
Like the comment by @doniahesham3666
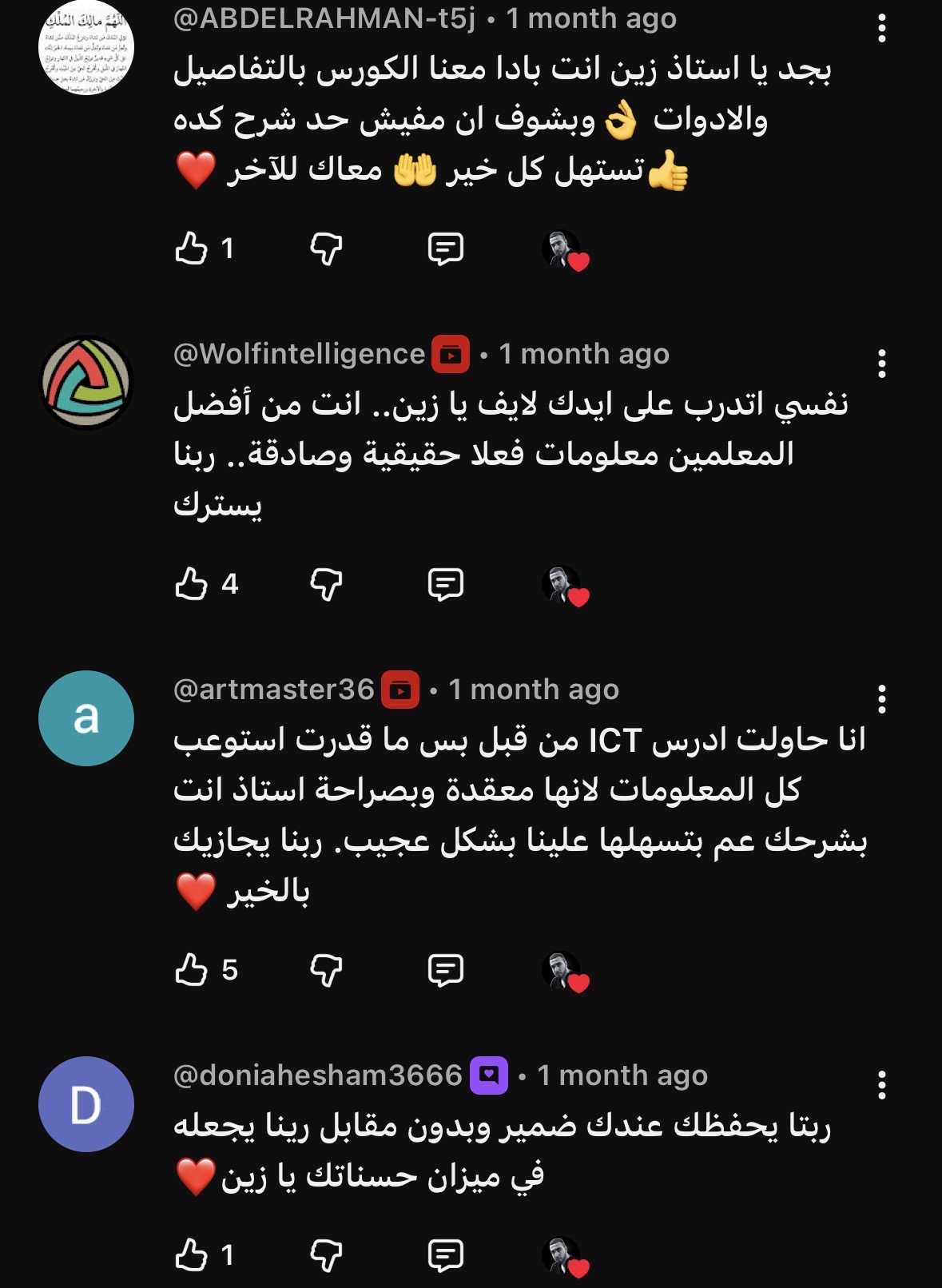(x=192, y=1255)
